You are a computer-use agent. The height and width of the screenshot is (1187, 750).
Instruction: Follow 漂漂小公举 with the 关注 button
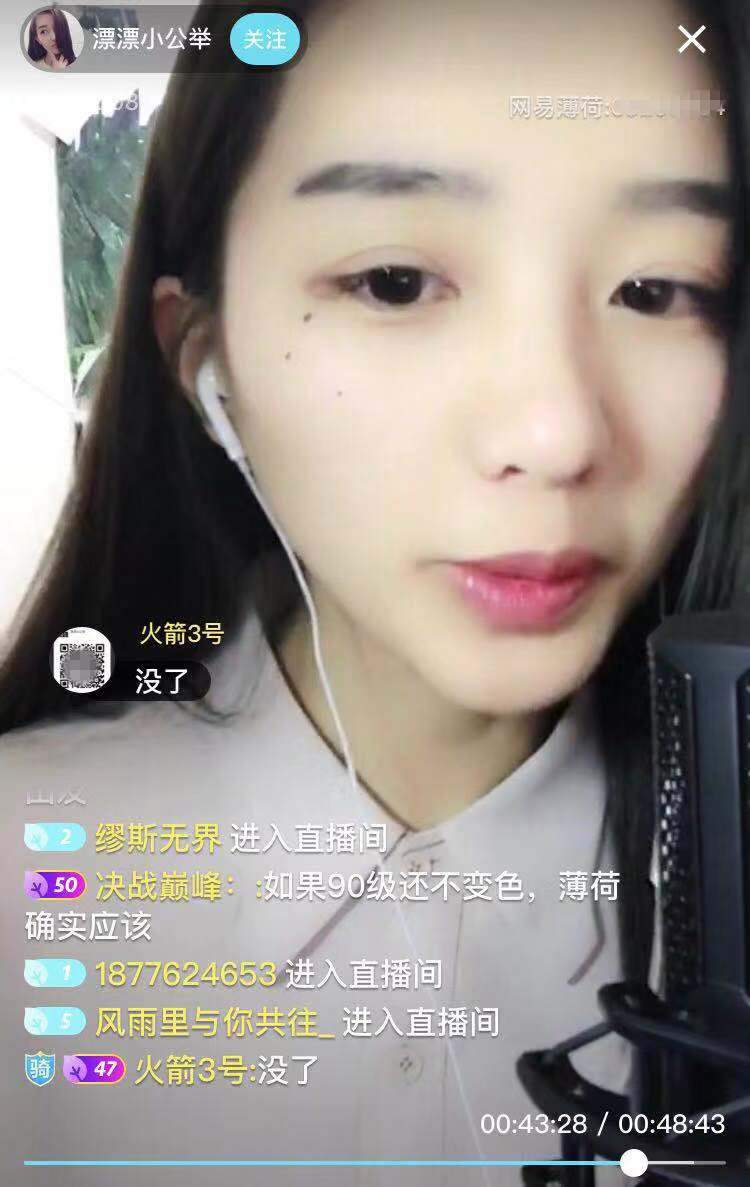(265, 39)
